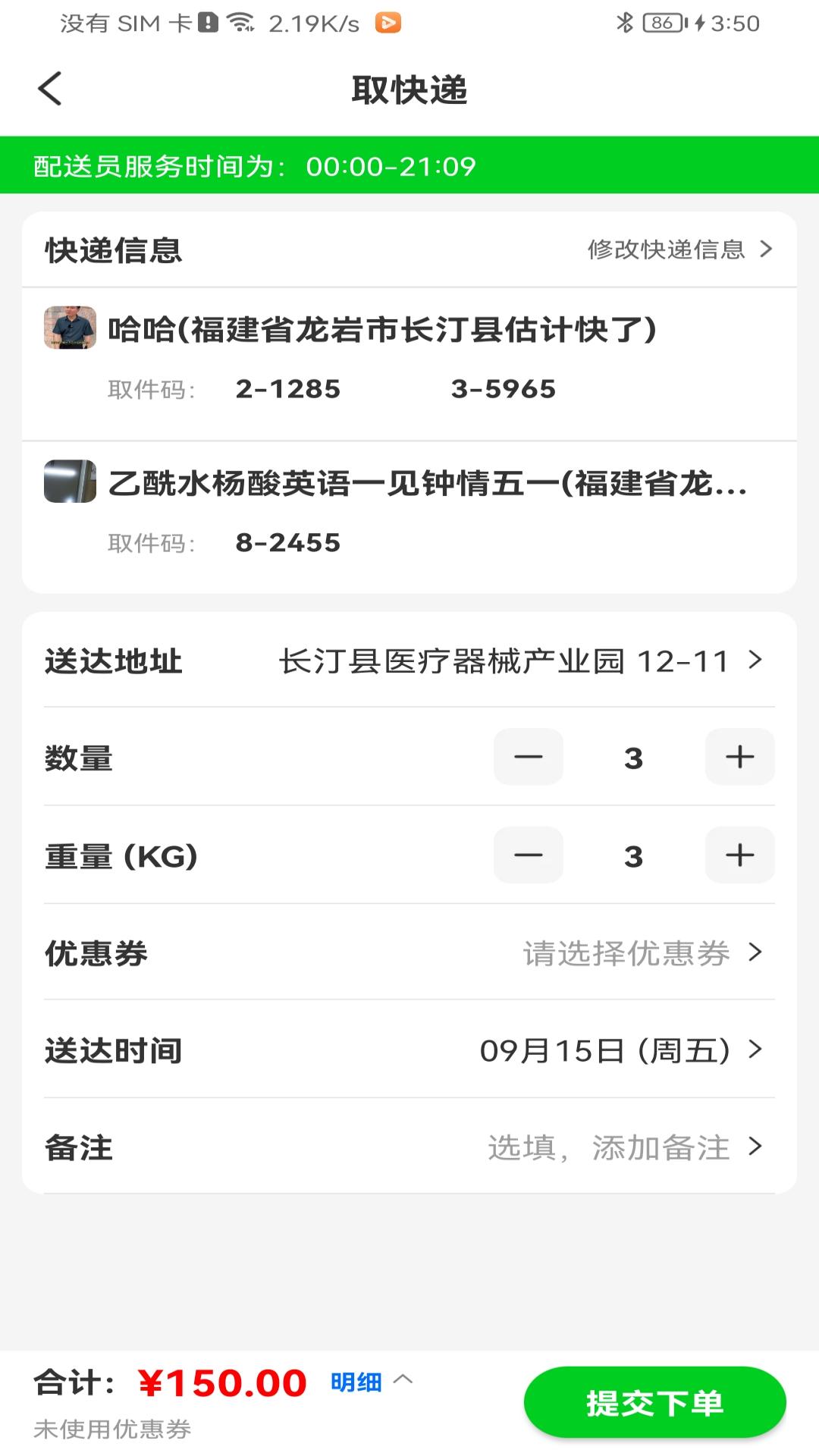Tap 哈哈's avatar thumbnail
Screen dimensions: 819x1456
pyautogui.click(x=70, y=329)
